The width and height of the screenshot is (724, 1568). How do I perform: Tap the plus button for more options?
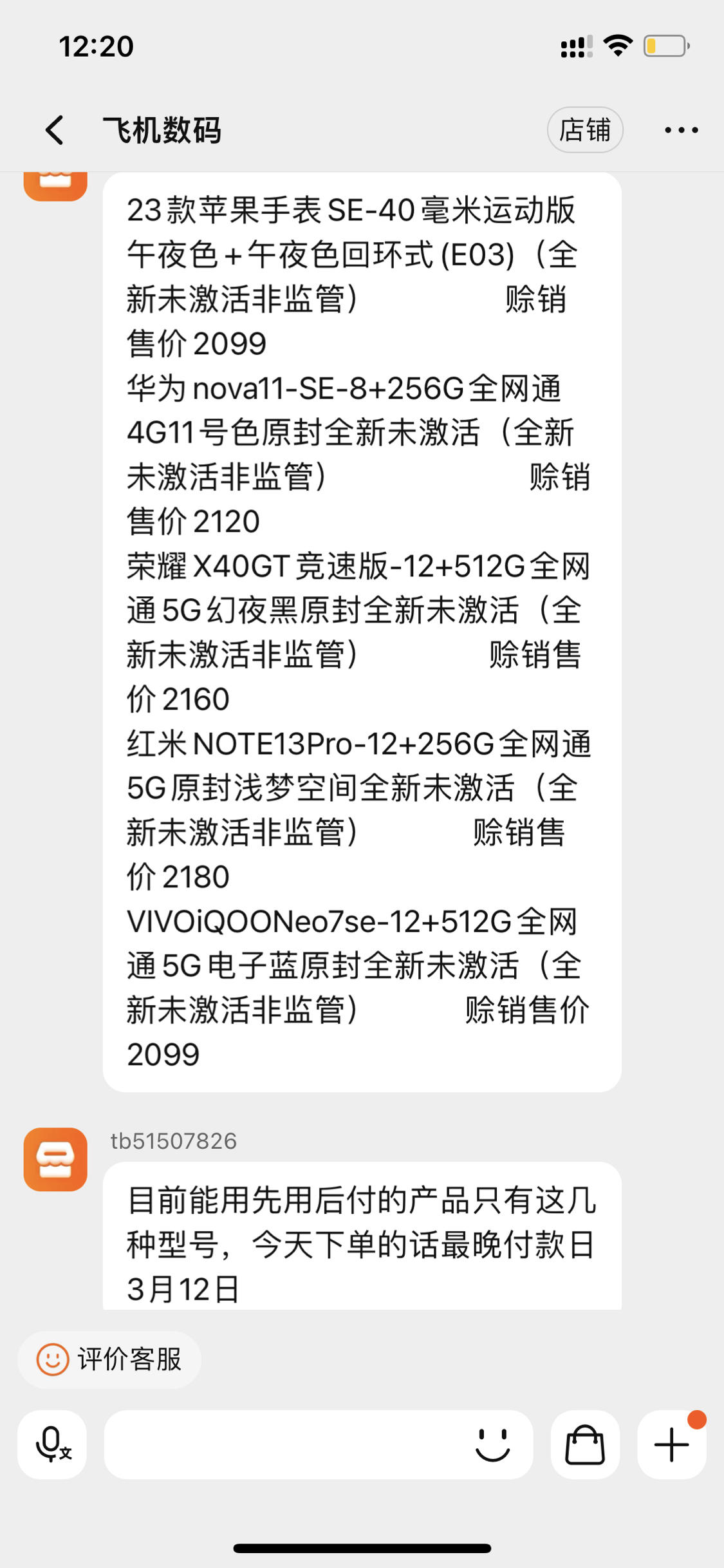(672, 1444)
